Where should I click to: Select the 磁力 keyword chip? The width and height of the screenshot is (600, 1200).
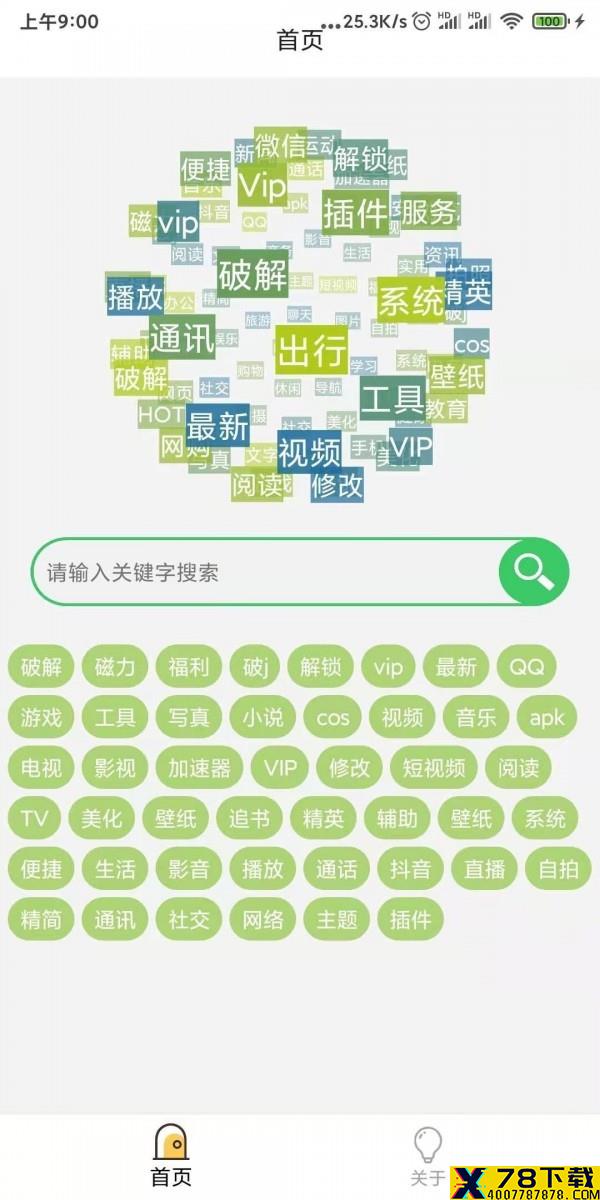(x=115, y=667)
